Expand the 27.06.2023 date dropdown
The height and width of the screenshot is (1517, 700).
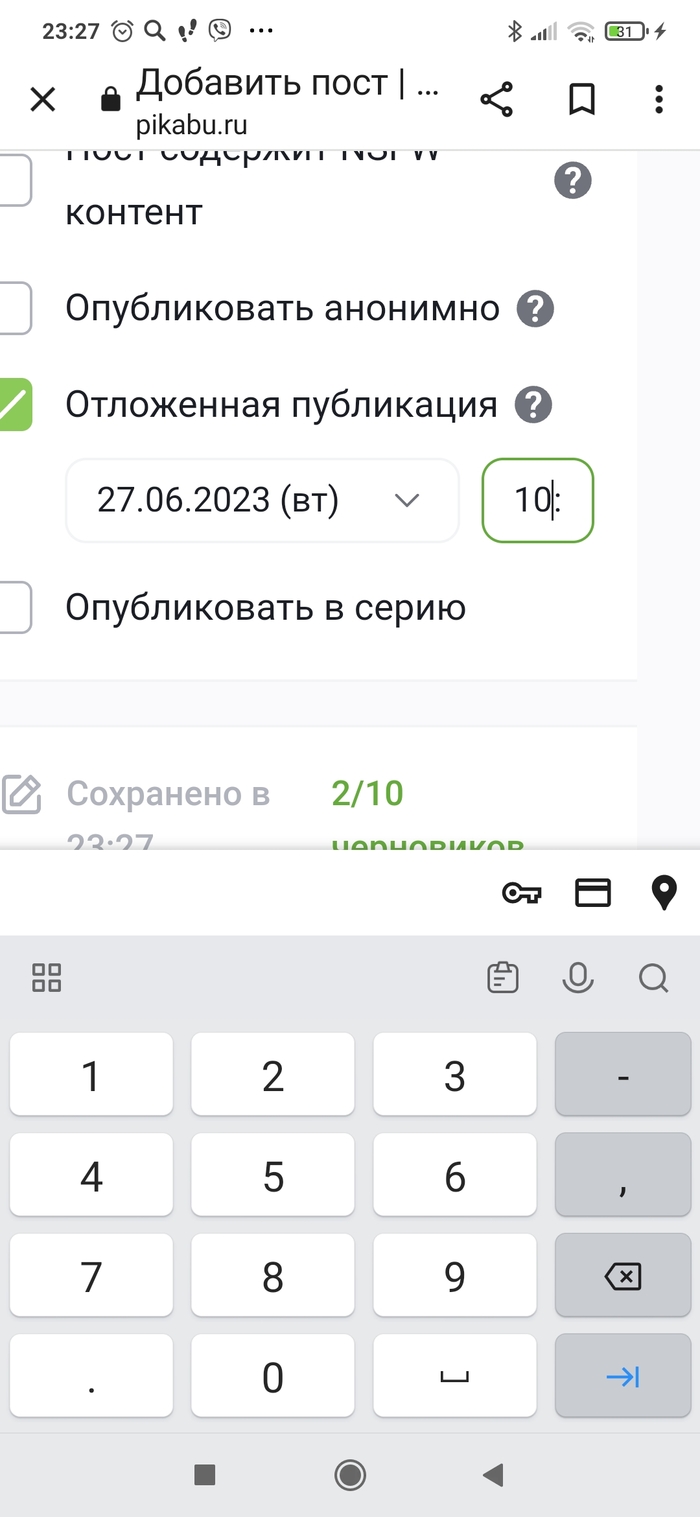262,500
